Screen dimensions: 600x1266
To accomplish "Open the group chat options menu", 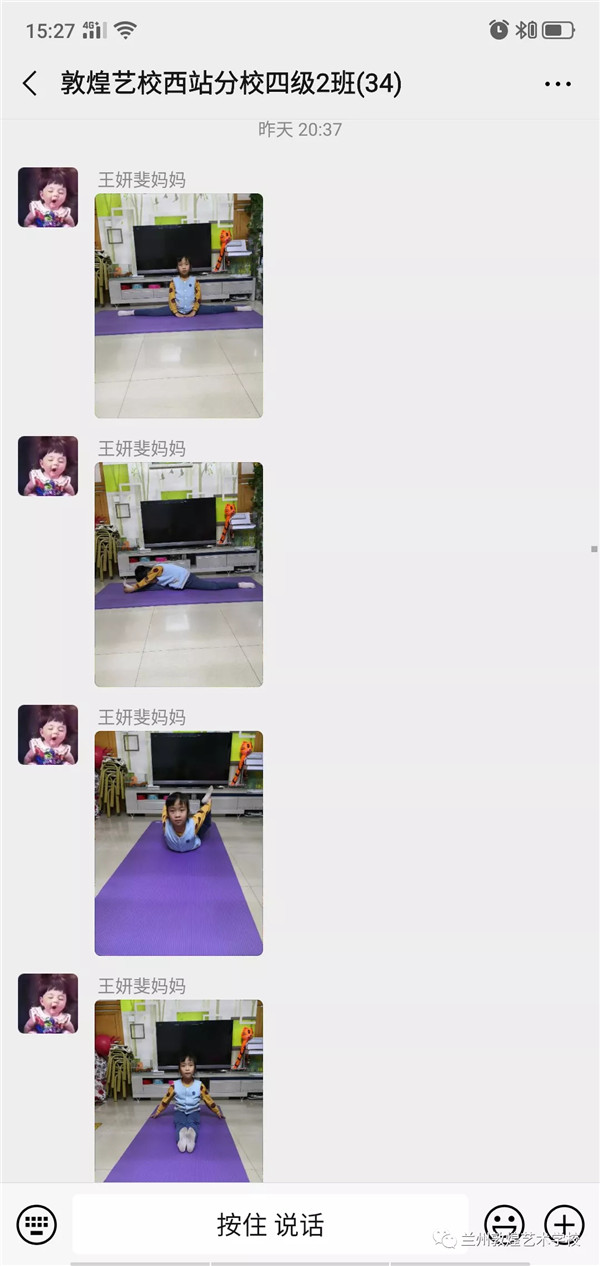I will [x=557, y=84].
